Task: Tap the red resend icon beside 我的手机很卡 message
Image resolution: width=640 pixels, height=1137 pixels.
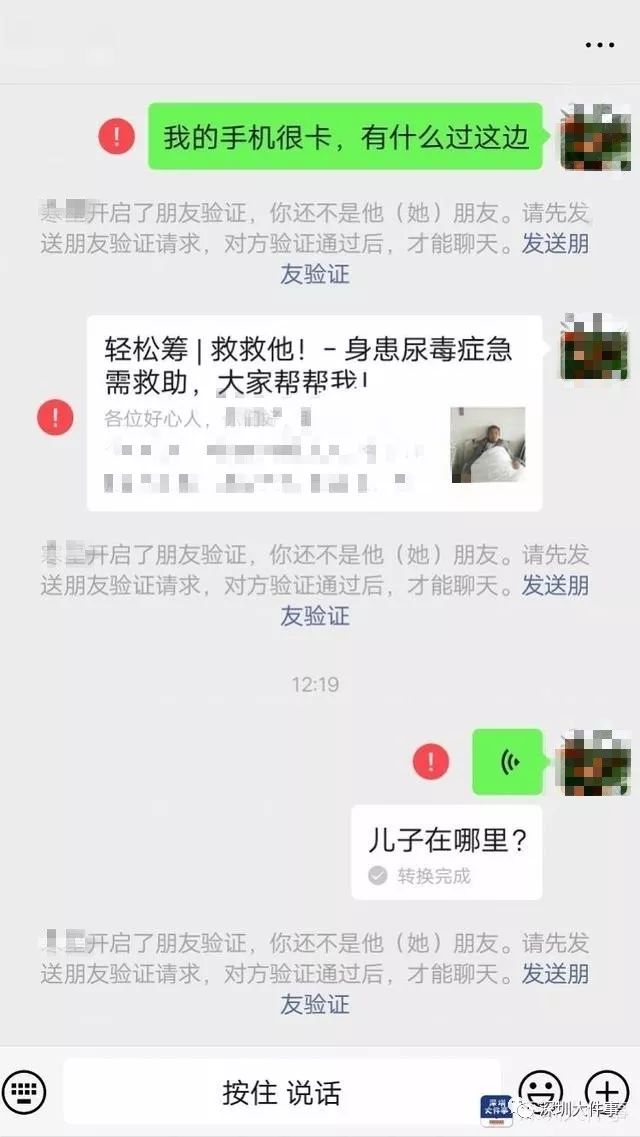Action: tap(117, 135)
